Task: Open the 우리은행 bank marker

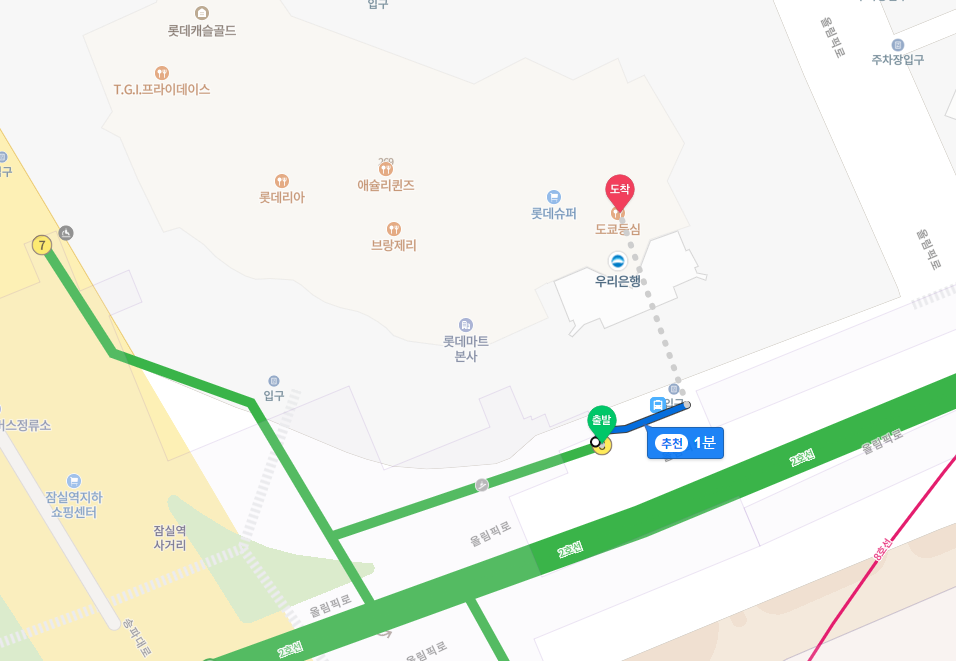Action: point(617,262)
